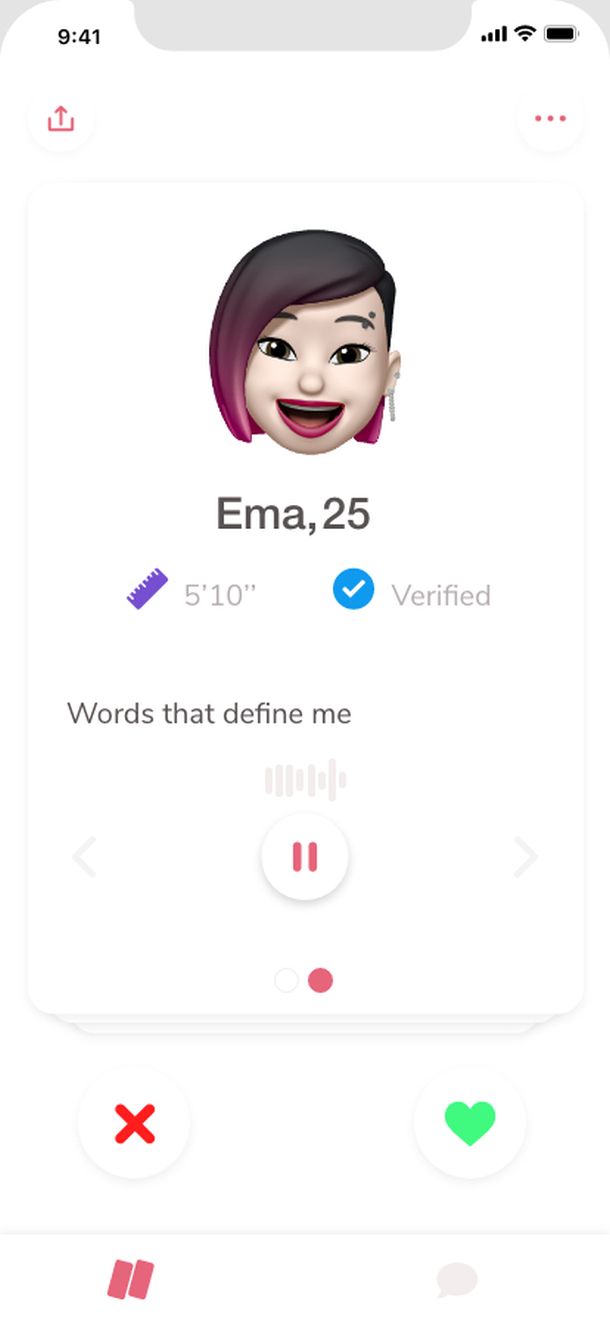Image resolution: width=610 pixels, height=1336 pixels.
Task: Go to the next prompt arrow
Action: pyautogui.click(x=525, y=857)
